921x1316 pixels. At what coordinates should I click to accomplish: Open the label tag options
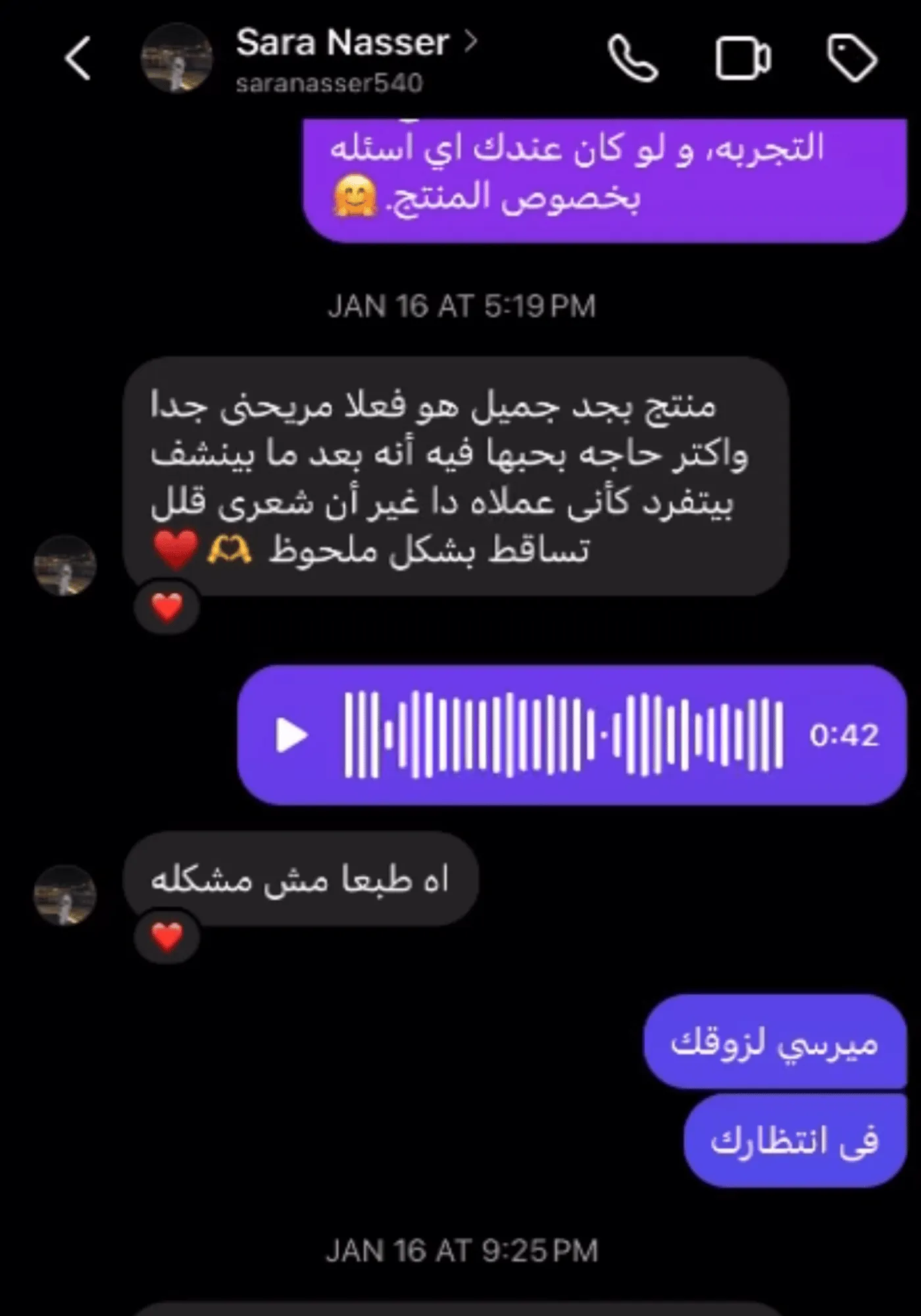(x=852, y=59)
